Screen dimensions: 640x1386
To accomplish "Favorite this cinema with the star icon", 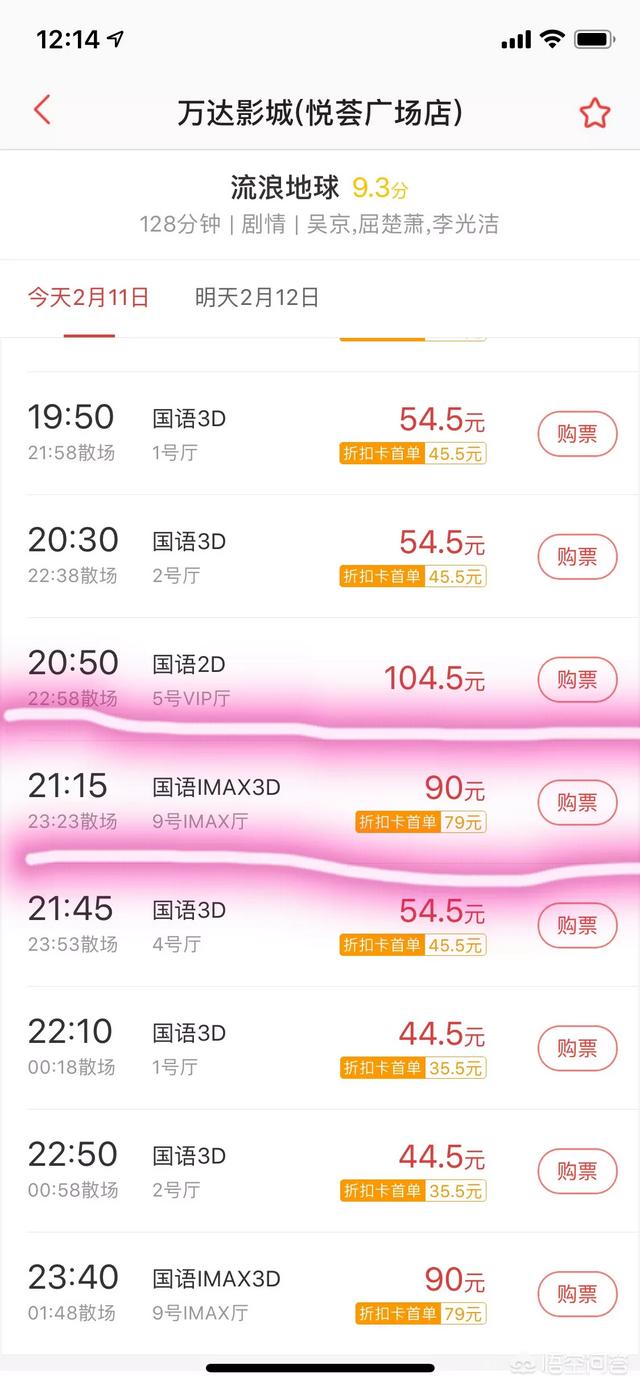I will pyautogui.click(x=595, y=113).
